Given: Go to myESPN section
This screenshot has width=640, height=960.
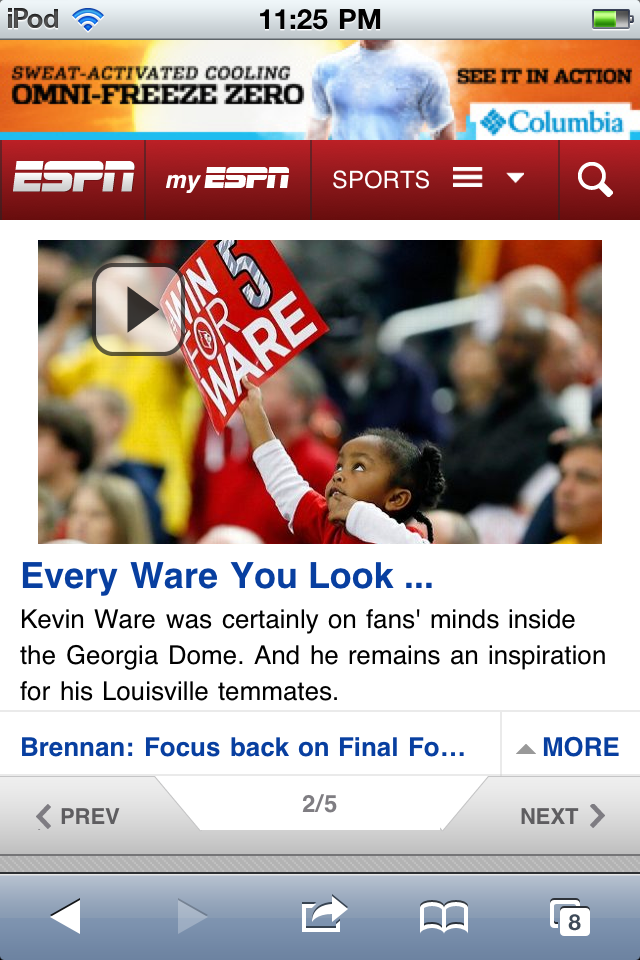Looking at the screenshot, I should pyautogui.click(x=228, y=180).
